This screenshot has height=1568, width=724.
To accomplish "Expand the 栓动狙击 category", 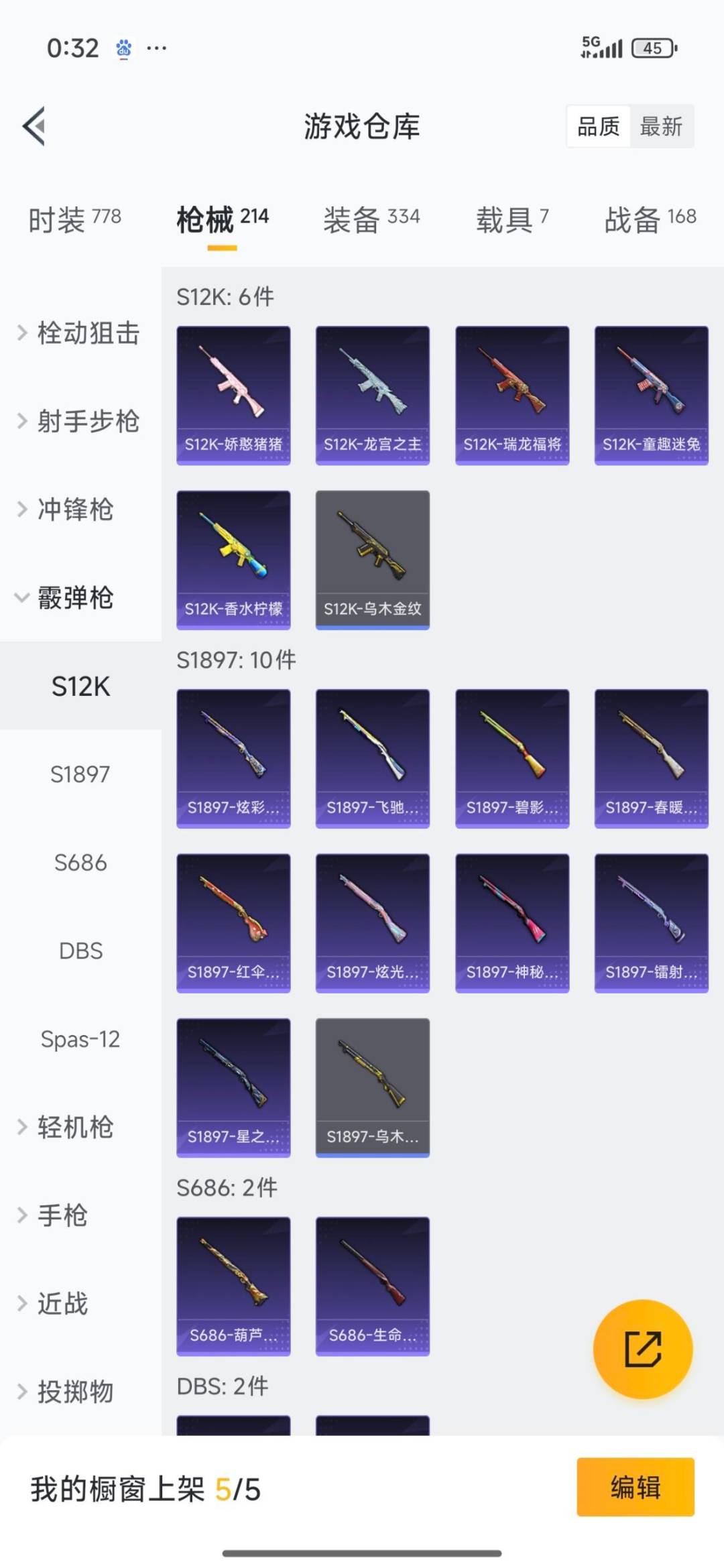I will click(x=80, y=333).
